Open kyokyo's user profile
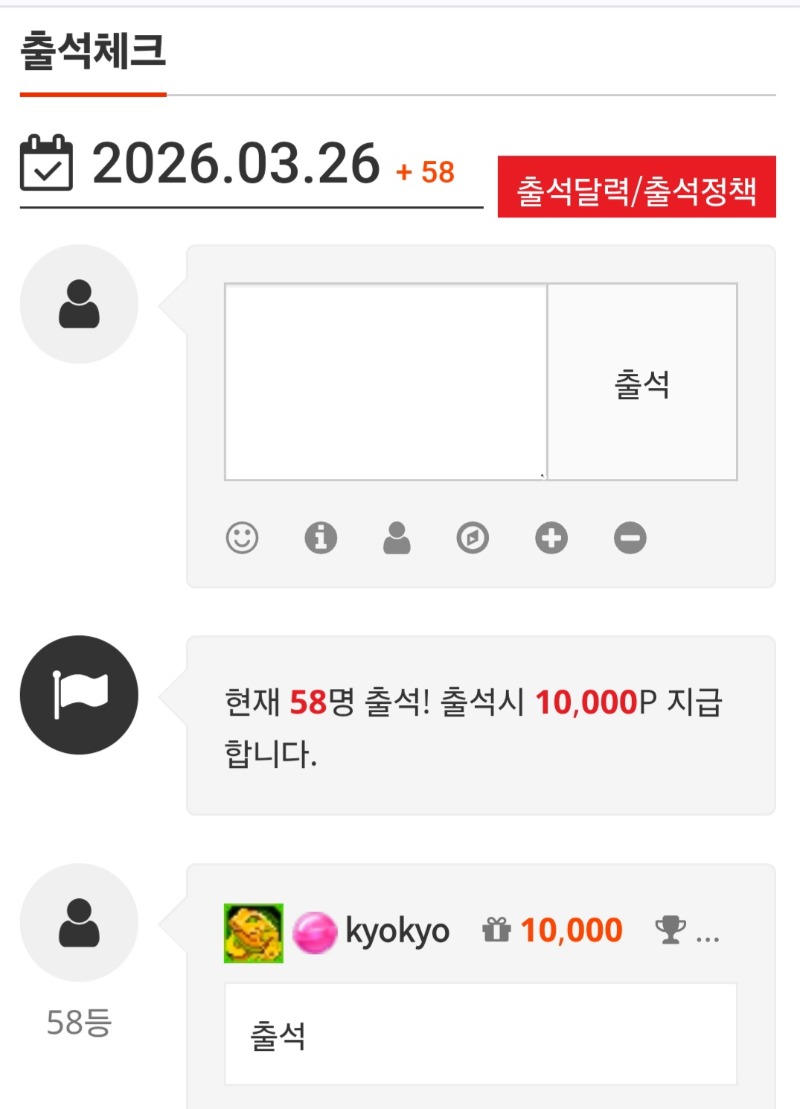Viewport: 800px width, 1109px height. click(397, 932)
